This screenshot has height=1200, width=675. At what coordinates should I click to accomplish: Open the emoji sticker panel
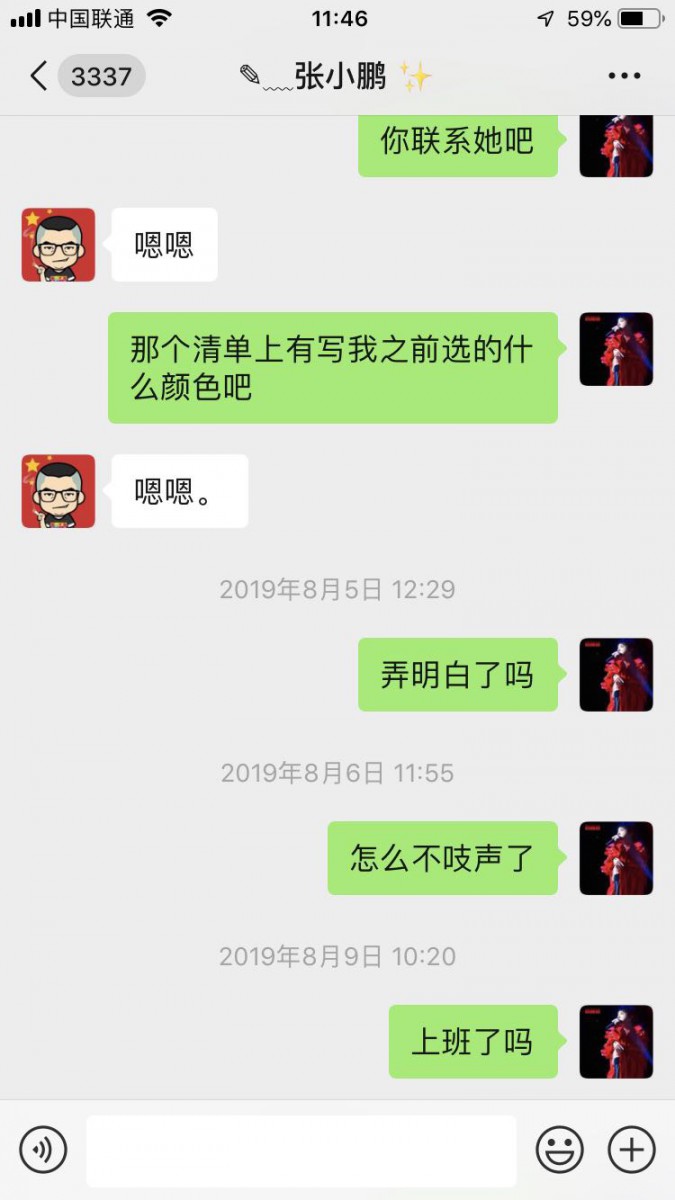(559, 1150)
